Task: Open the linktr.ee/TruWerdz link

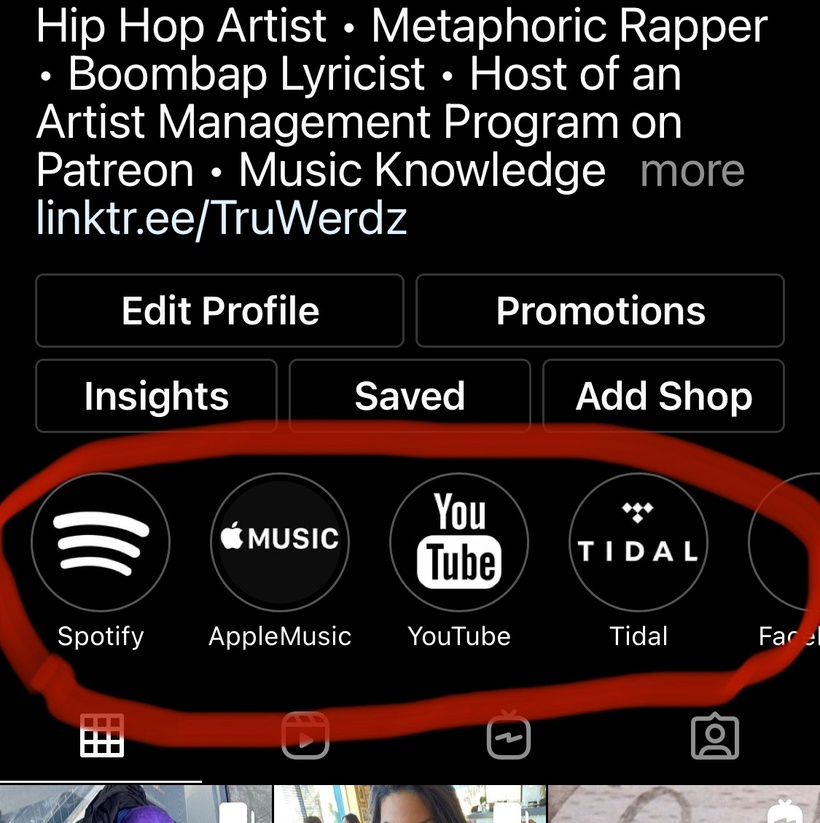Action: (x=221, y=217)
